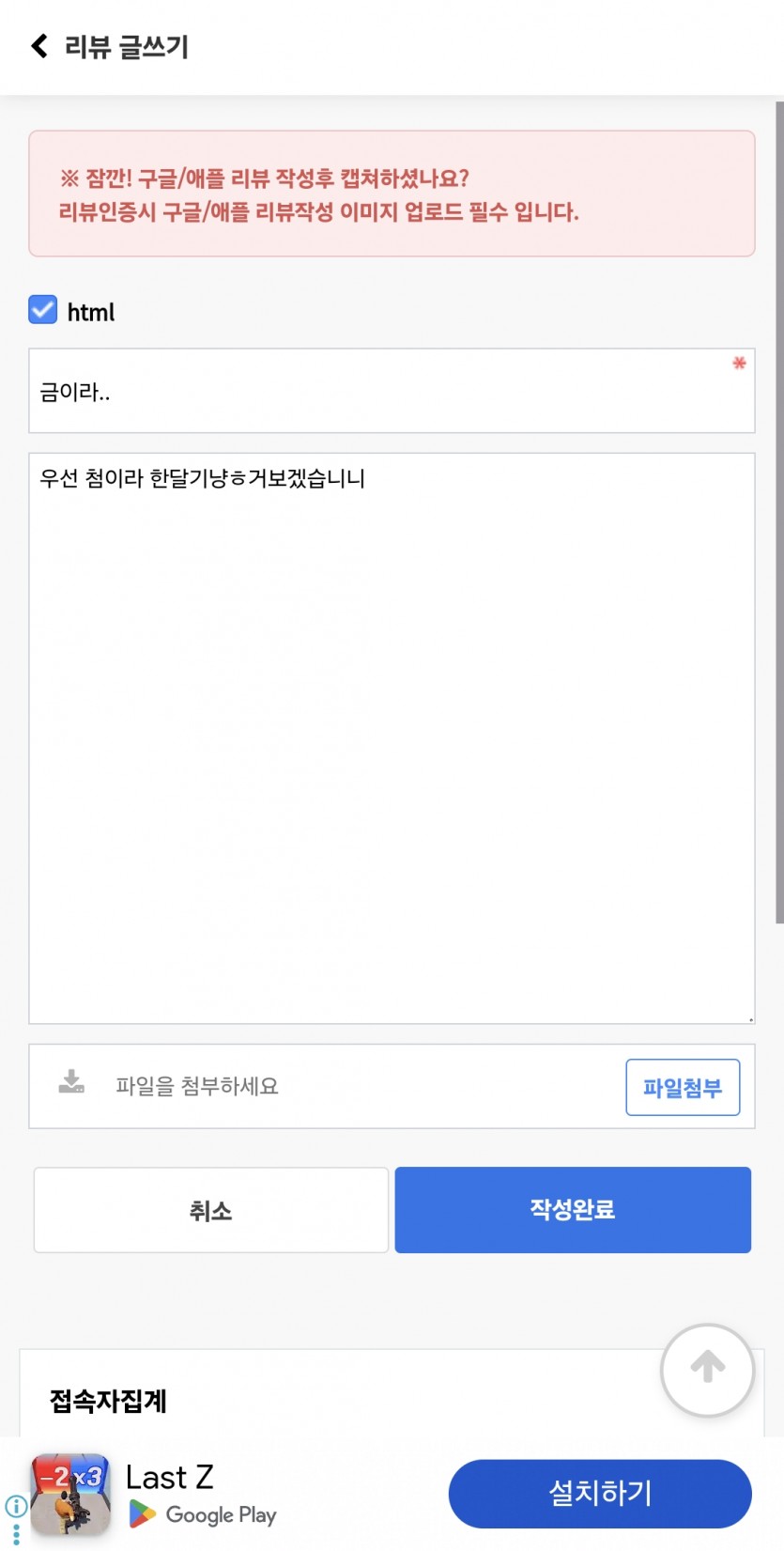Jump to top with the arrow button
Image resolution: width=784 pixels, height=1551 pixels.
pos(707,1370)
